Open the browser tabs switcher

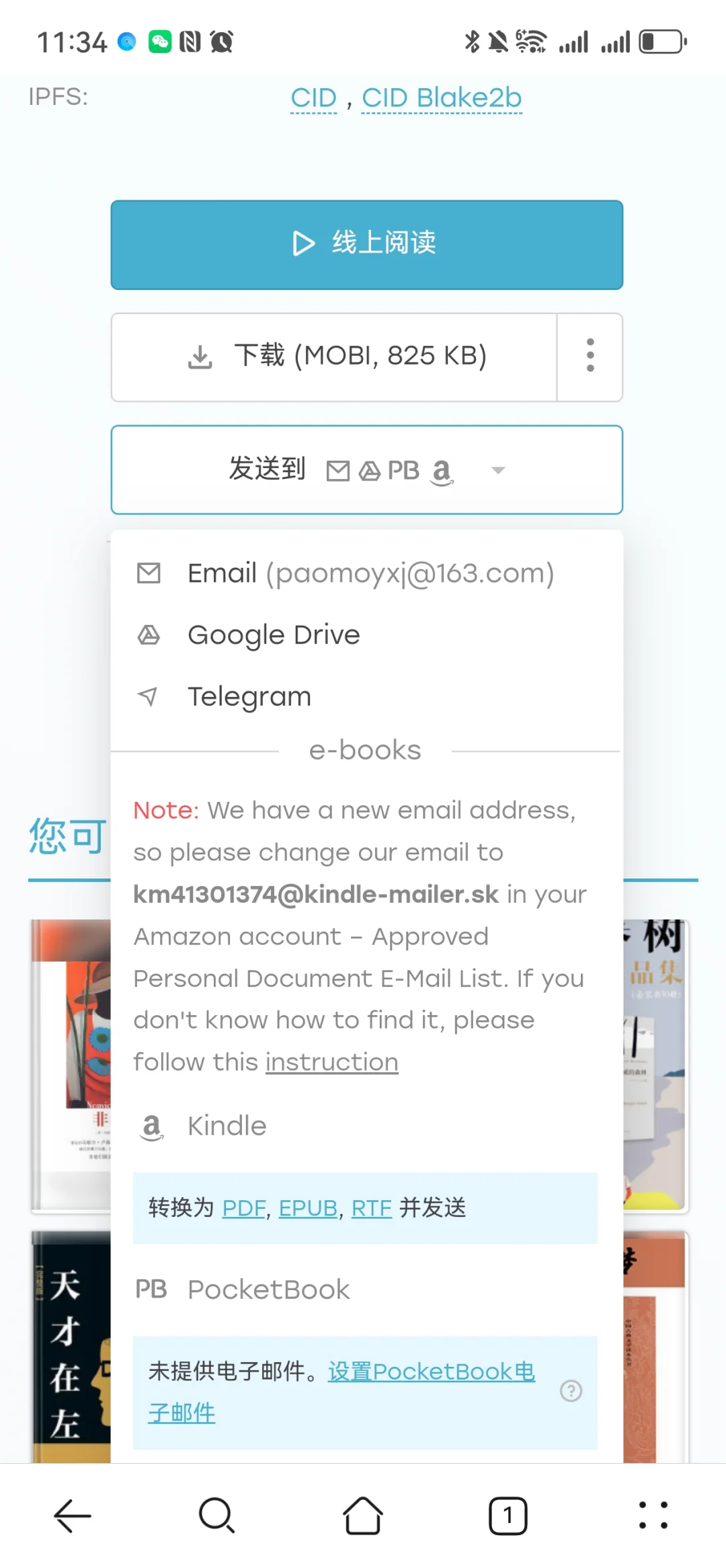[x=508, y=1516]
